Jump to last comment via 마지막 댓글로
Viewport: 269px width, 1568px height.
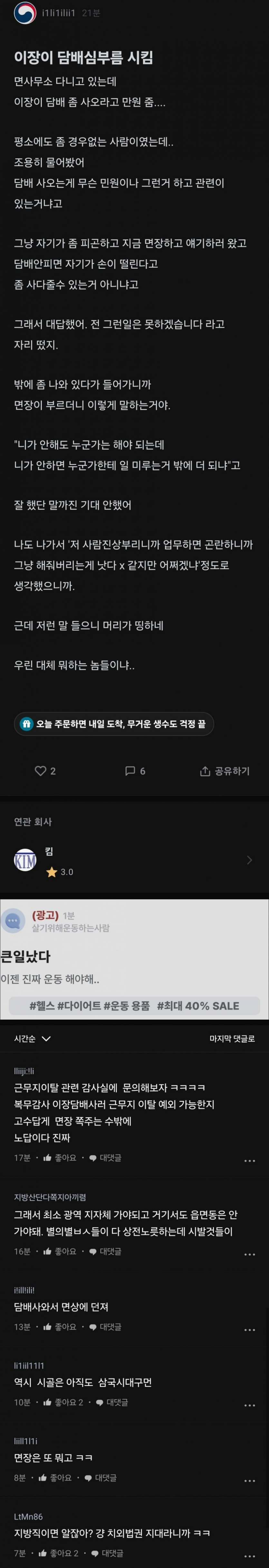click(x=232, y=1038)
